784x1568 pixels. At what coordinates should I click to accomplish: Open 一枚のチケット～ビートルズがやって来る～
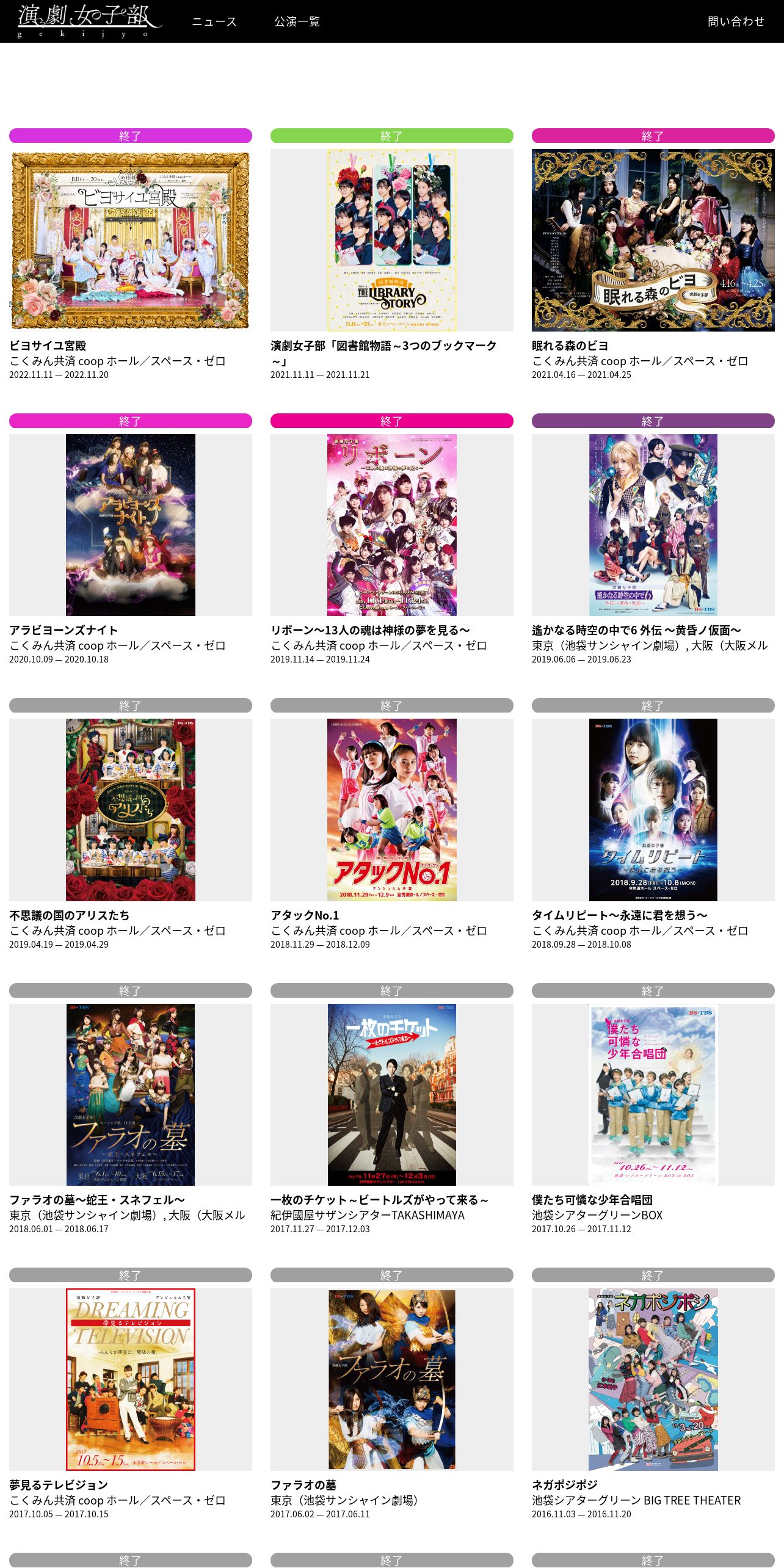[392, 1109]
